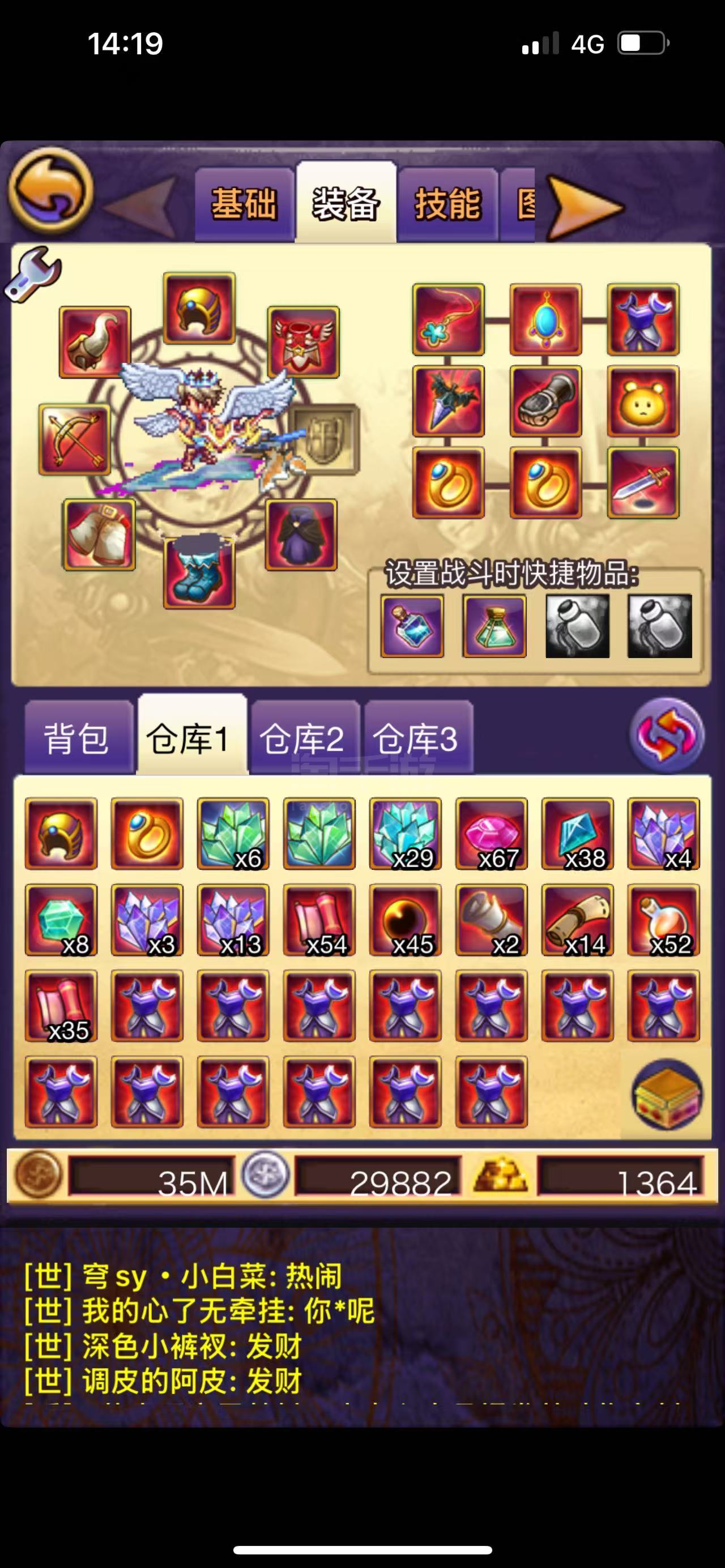The height and width of the screenshot is (1568, 725).
Task: Tap the orange back arrow button
Action: click(x=50, y=191)
